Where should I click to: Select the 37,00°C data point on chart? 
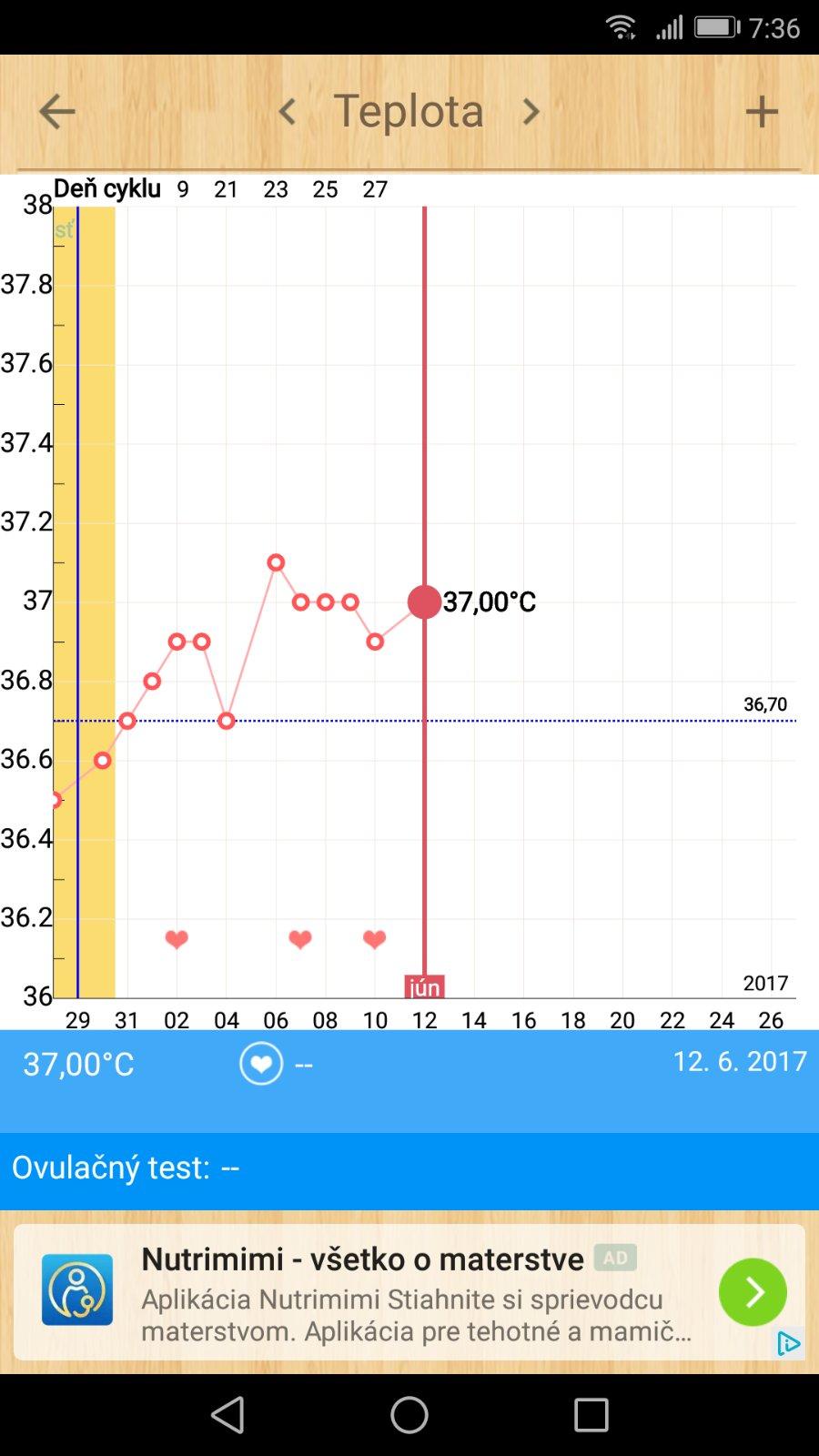[x=424, y=602]
